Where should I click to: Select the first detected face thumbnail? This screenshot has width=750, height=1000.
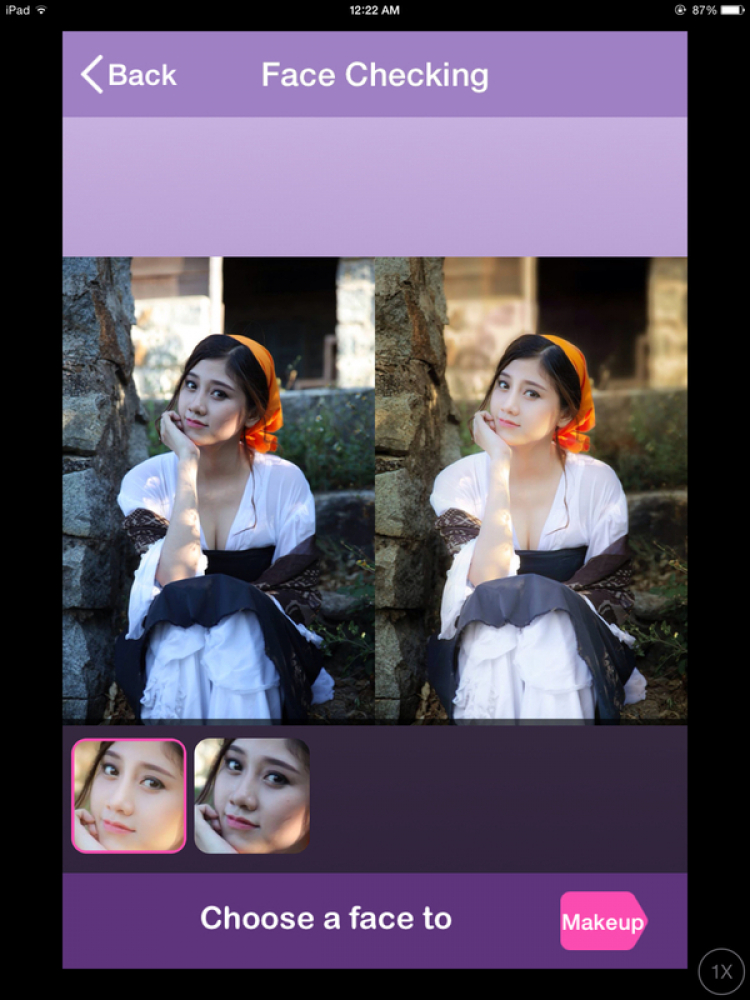pyautogui.click(x=129, y=795)
